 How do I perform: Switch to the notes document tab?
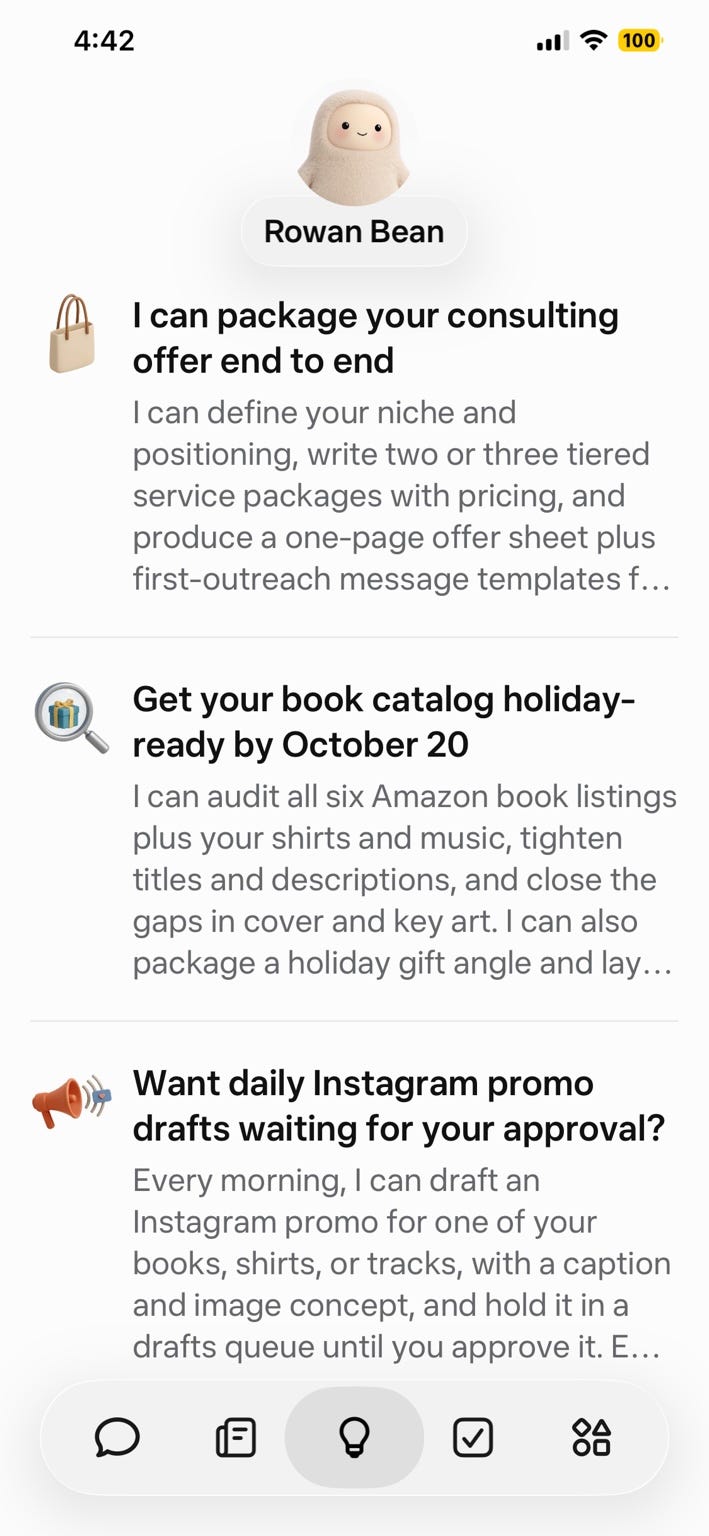[236, 1438]
